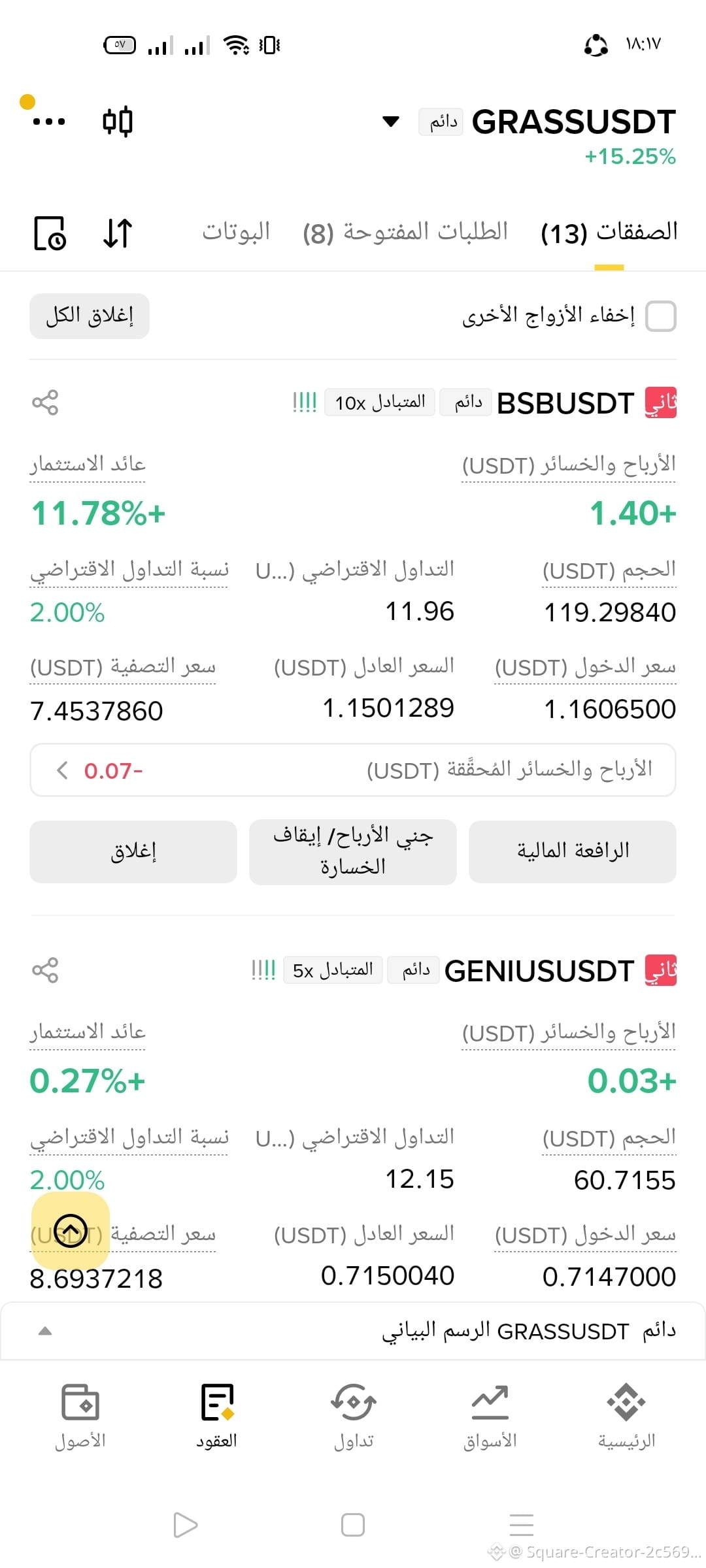Switch to the الطلبات المفتوحة (8) tab
This screenshot has width=706, height=1568.
pyautogui.click(x=405, y=232)
